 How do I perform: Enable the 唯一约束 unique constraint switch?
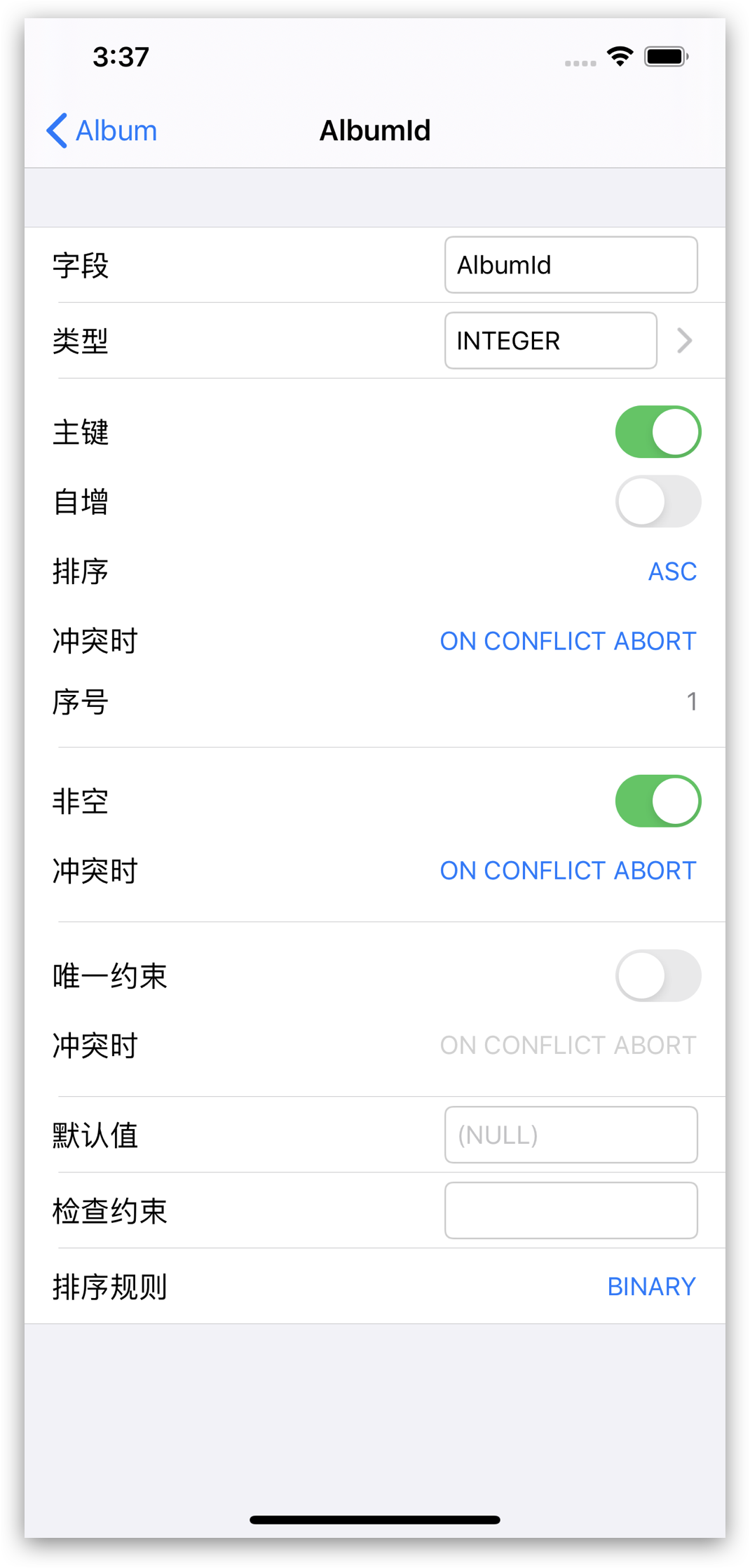658,975
